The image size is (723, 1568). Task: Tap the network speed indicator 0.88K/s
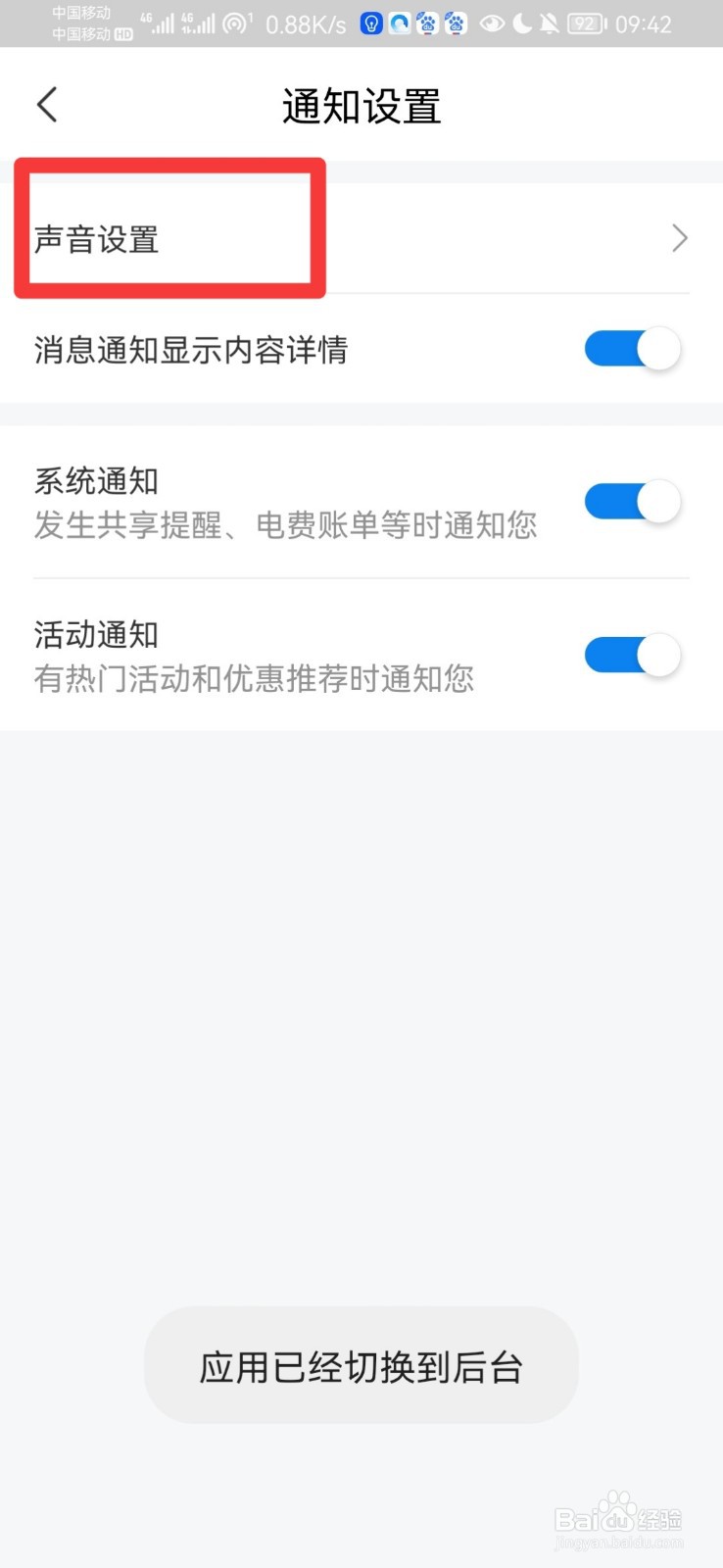(305, 24)
